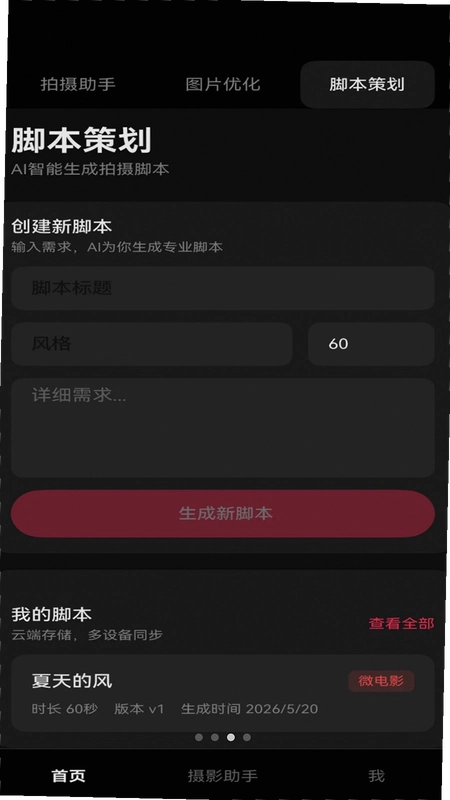Screen dimensions: 450x800
Task: Tap the 生成新脚本 button
Action: point(223,514)
